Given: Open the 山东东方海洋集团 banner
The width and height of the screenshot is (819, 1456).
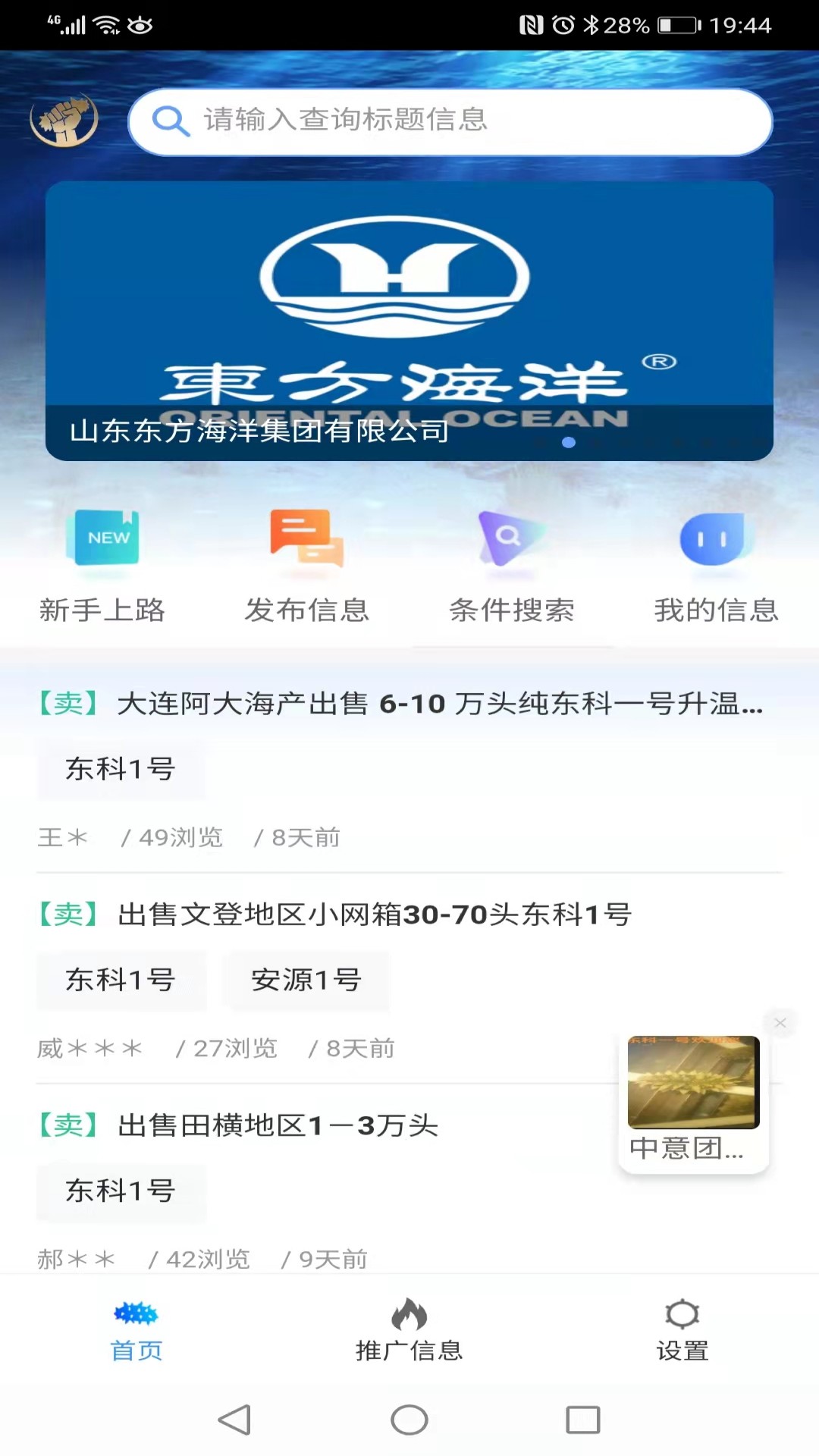Looking at the screenshot, I should 409,320.
